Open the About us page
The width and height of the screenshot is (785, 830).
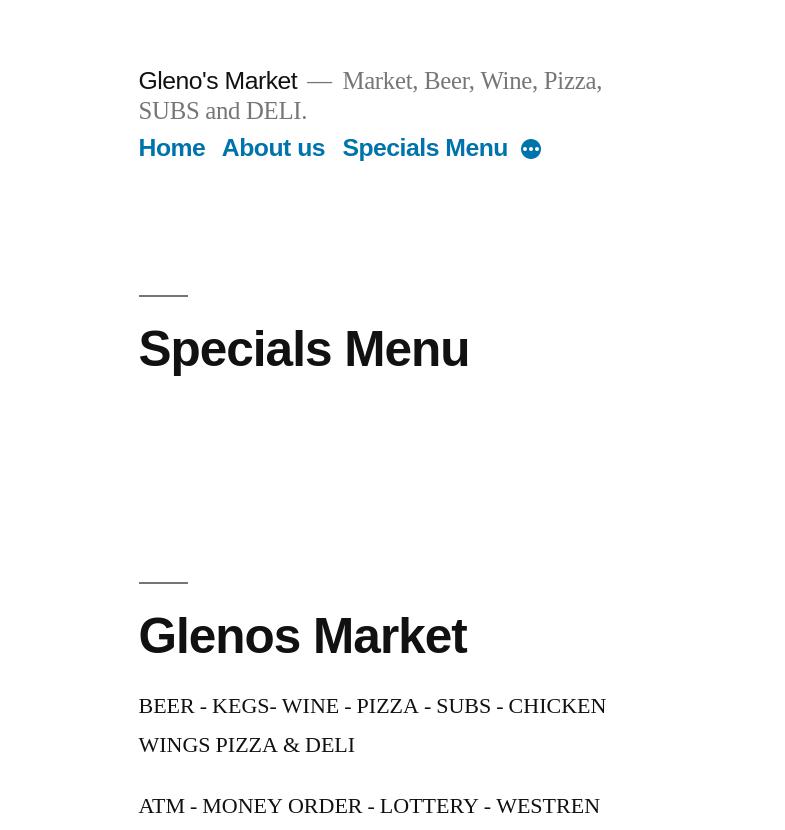273,148
